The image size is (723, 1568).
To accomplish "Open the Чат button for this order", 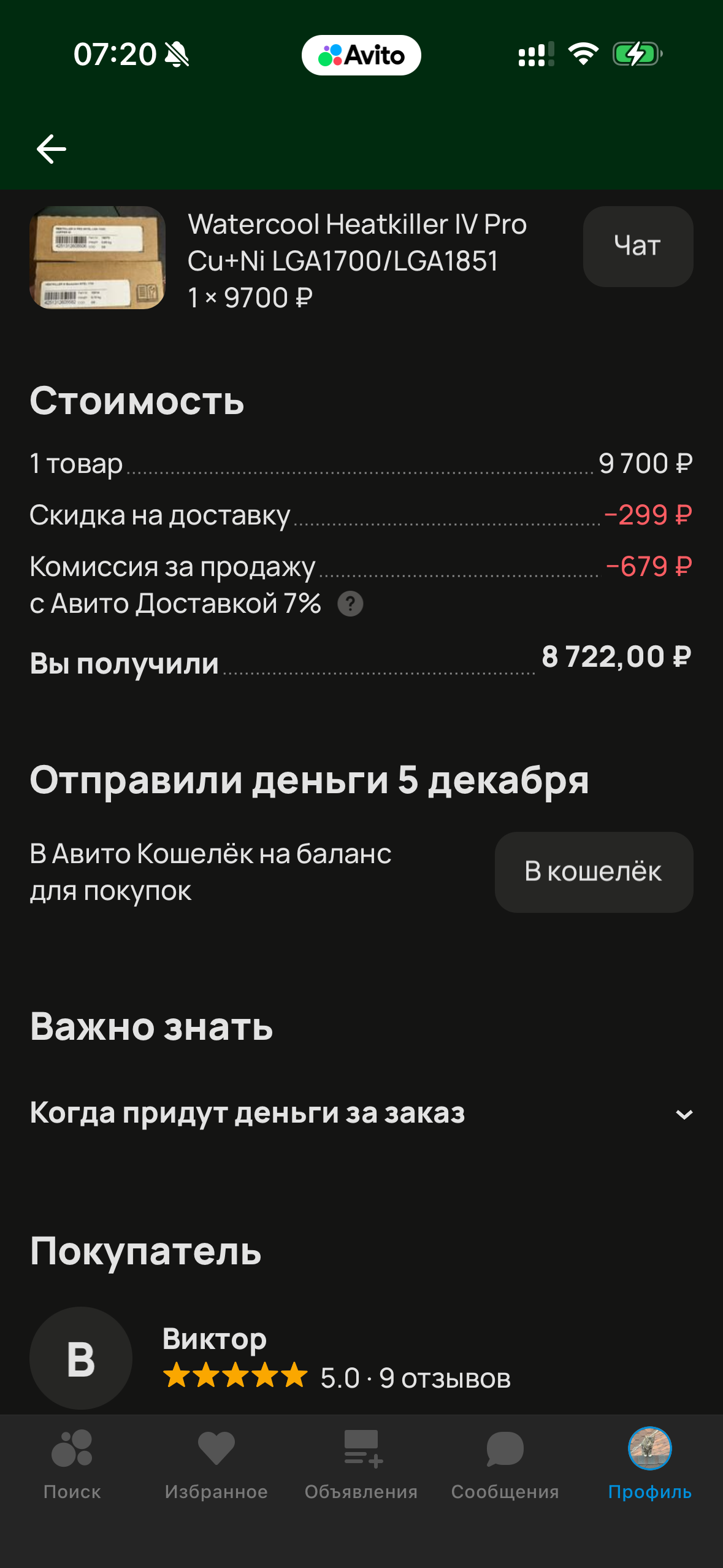I will tap(638, 247).
